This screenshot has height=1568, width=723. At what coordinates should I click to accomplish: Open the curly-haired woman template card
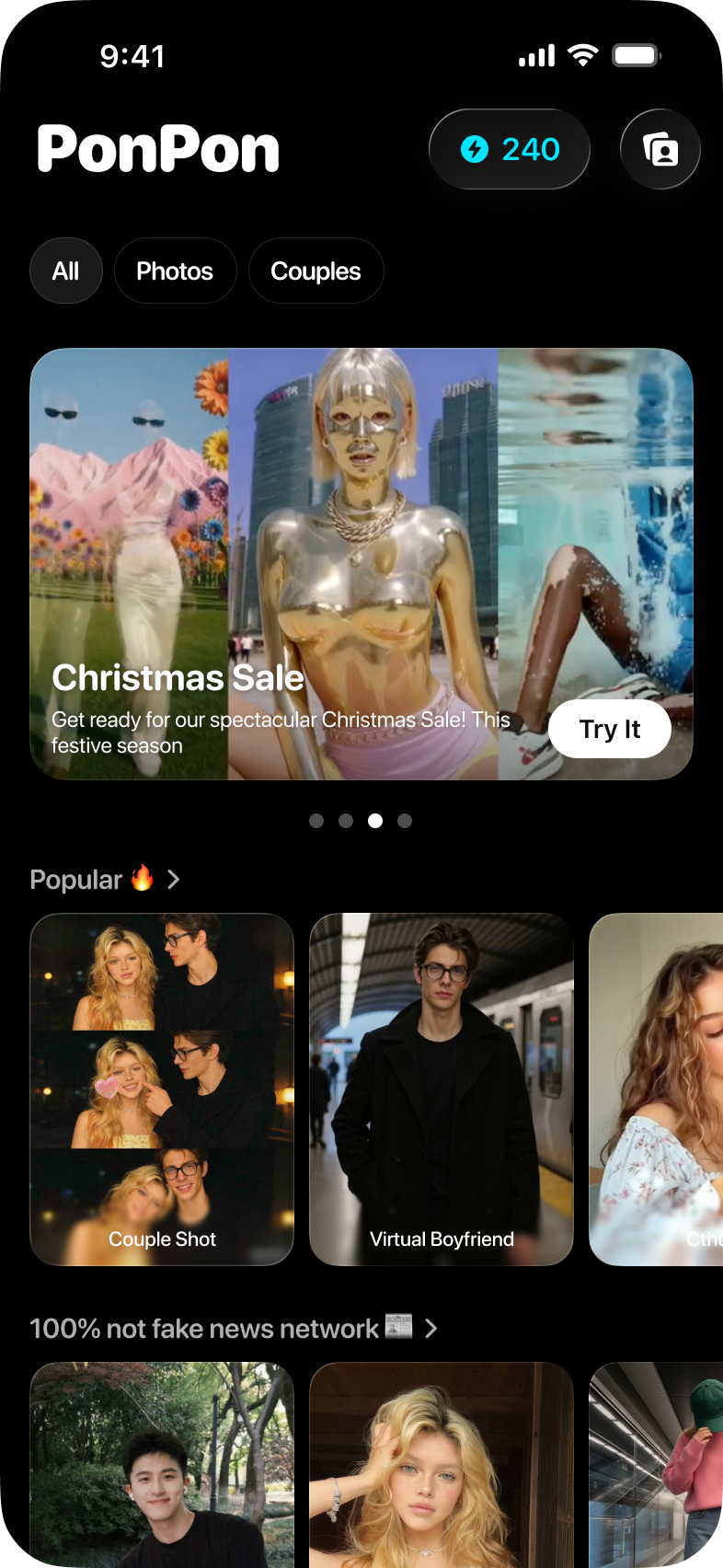click(657, 1089)
